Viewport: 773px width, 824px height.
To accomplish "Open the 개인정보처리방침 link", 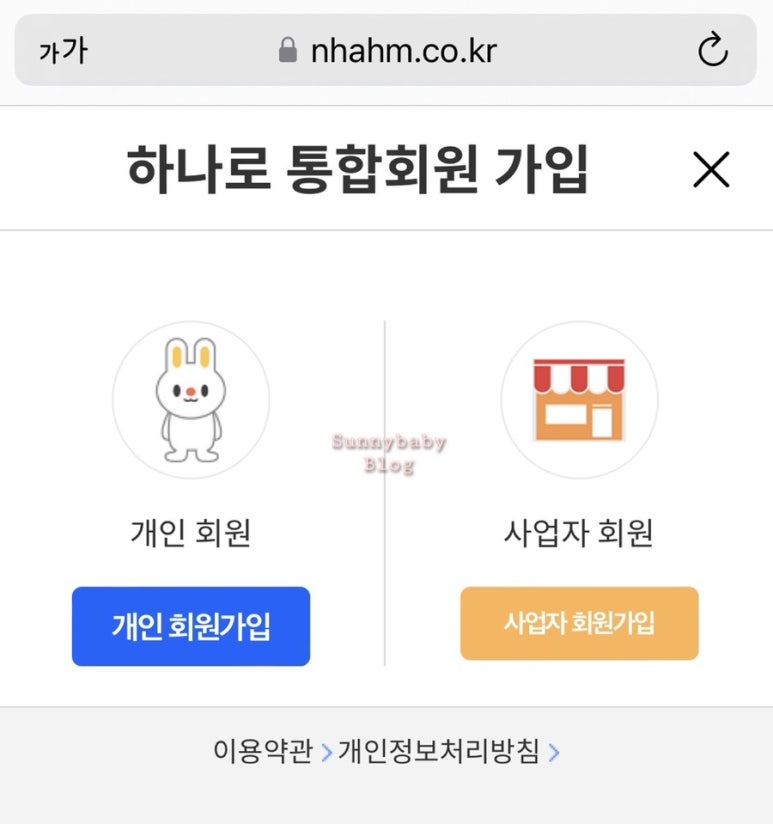I will pos(440,751).
